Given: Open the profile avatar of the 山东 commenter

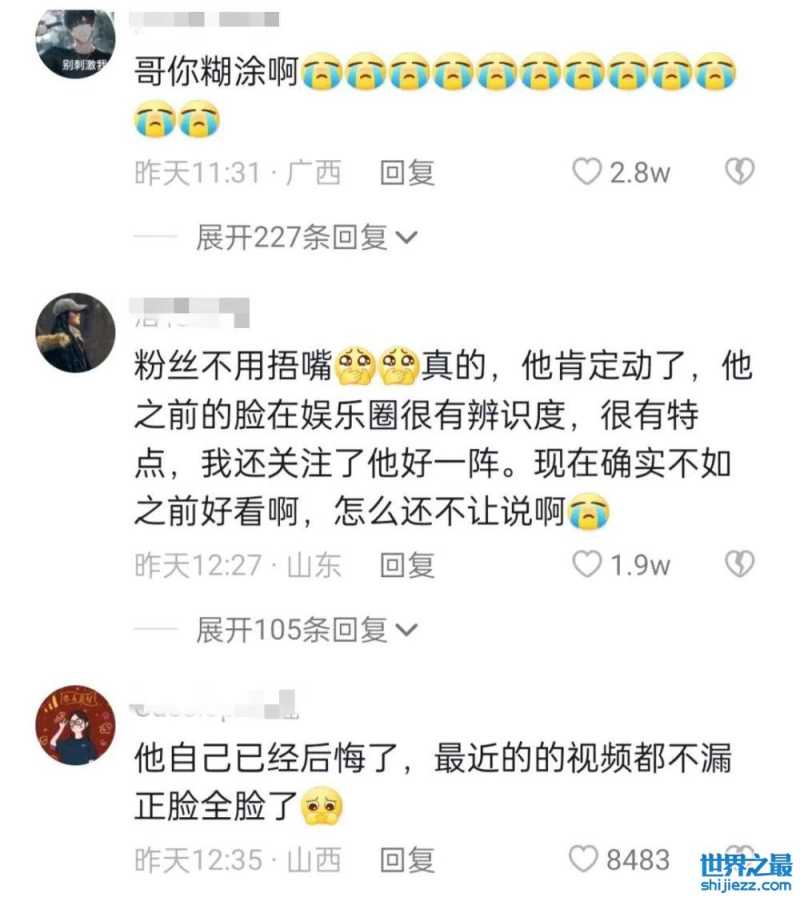Looking at the screenshot, I should click(75, 333).
